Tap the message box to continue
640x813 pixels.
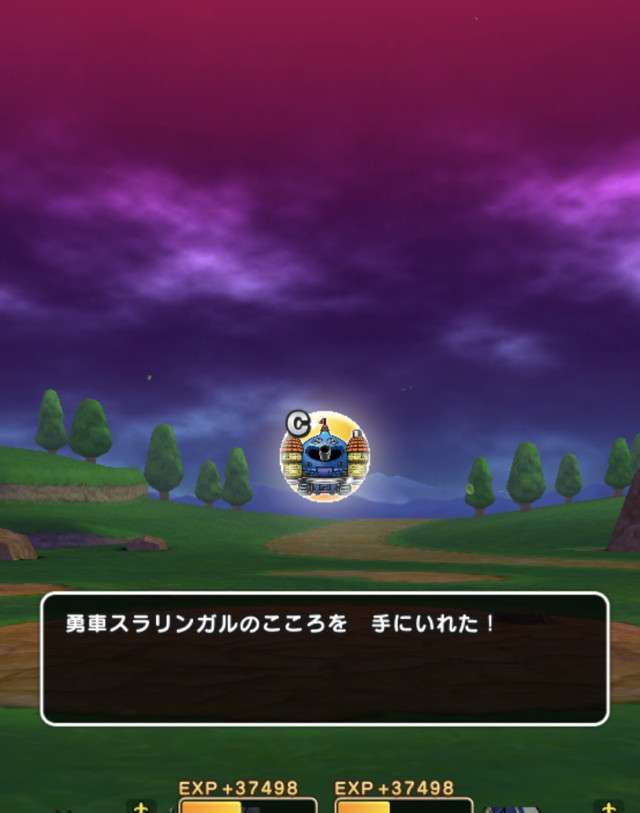point(324,658)
